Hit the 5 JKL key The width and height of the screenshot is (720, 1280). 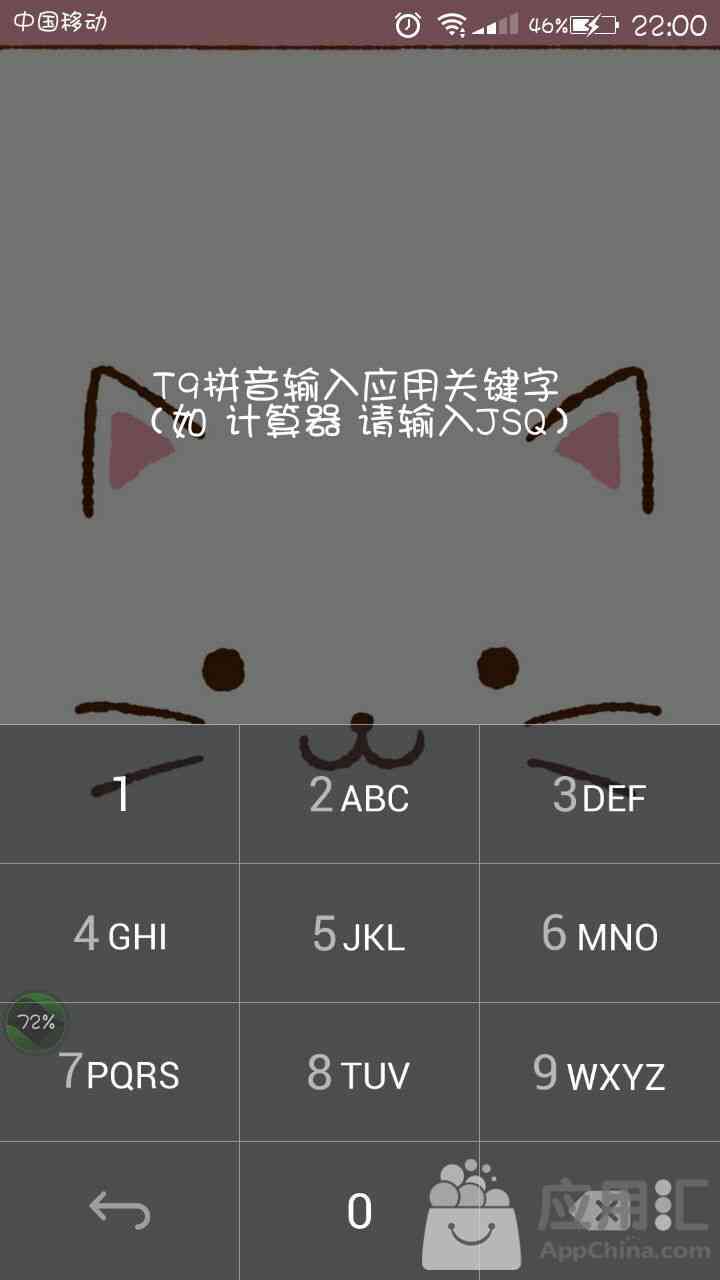pos(360,934)
